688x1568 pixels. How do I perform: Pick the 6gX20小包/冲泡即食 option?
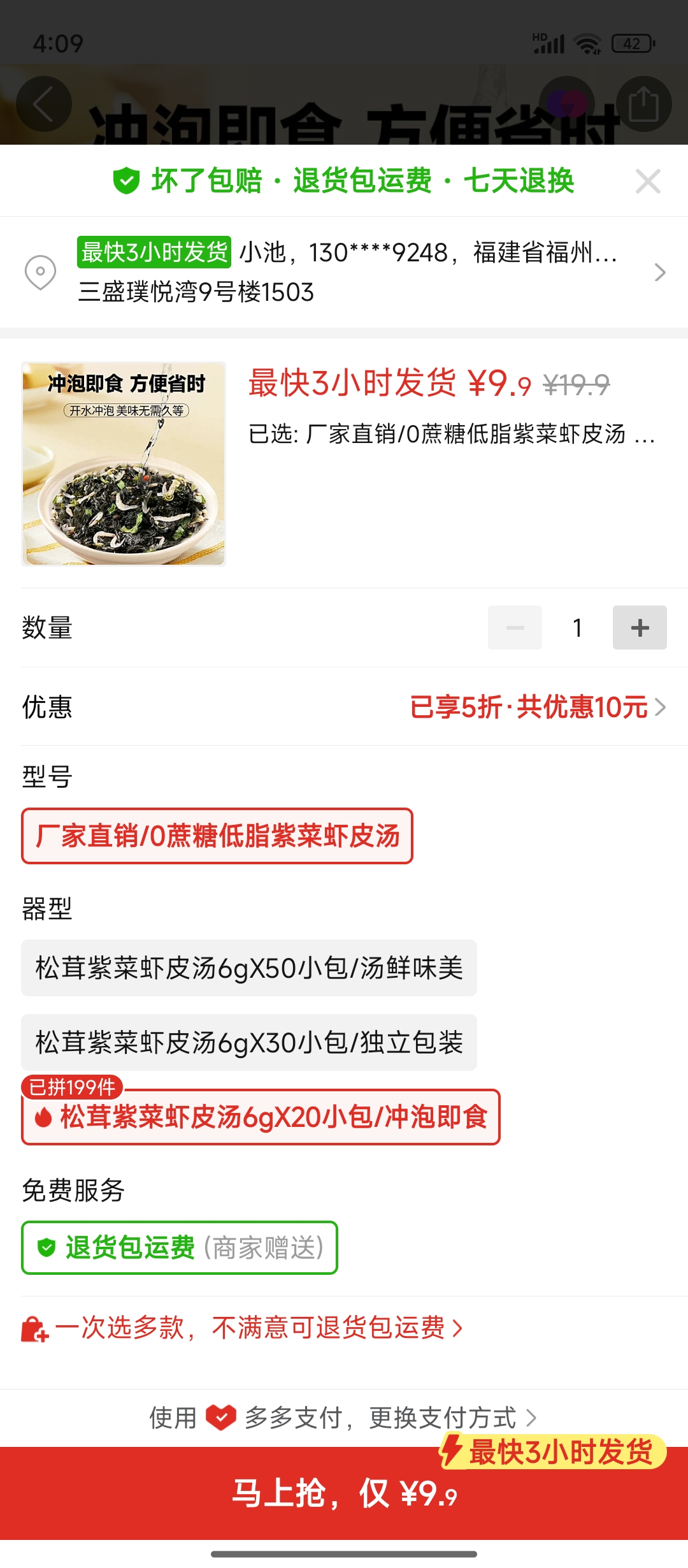261,1117
